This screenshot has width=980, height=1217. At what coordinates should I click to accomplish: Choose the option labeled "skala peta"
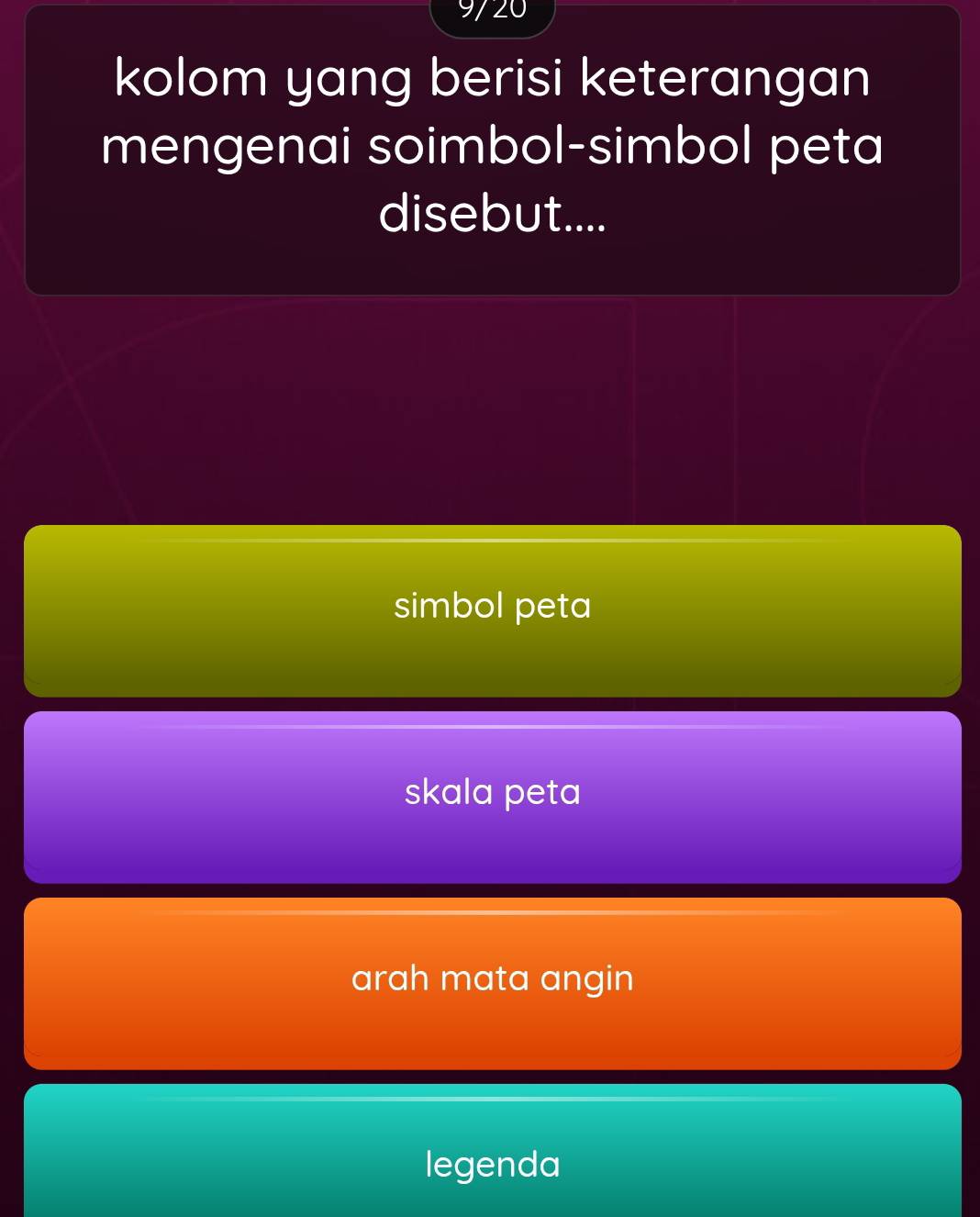click(492, 792)
